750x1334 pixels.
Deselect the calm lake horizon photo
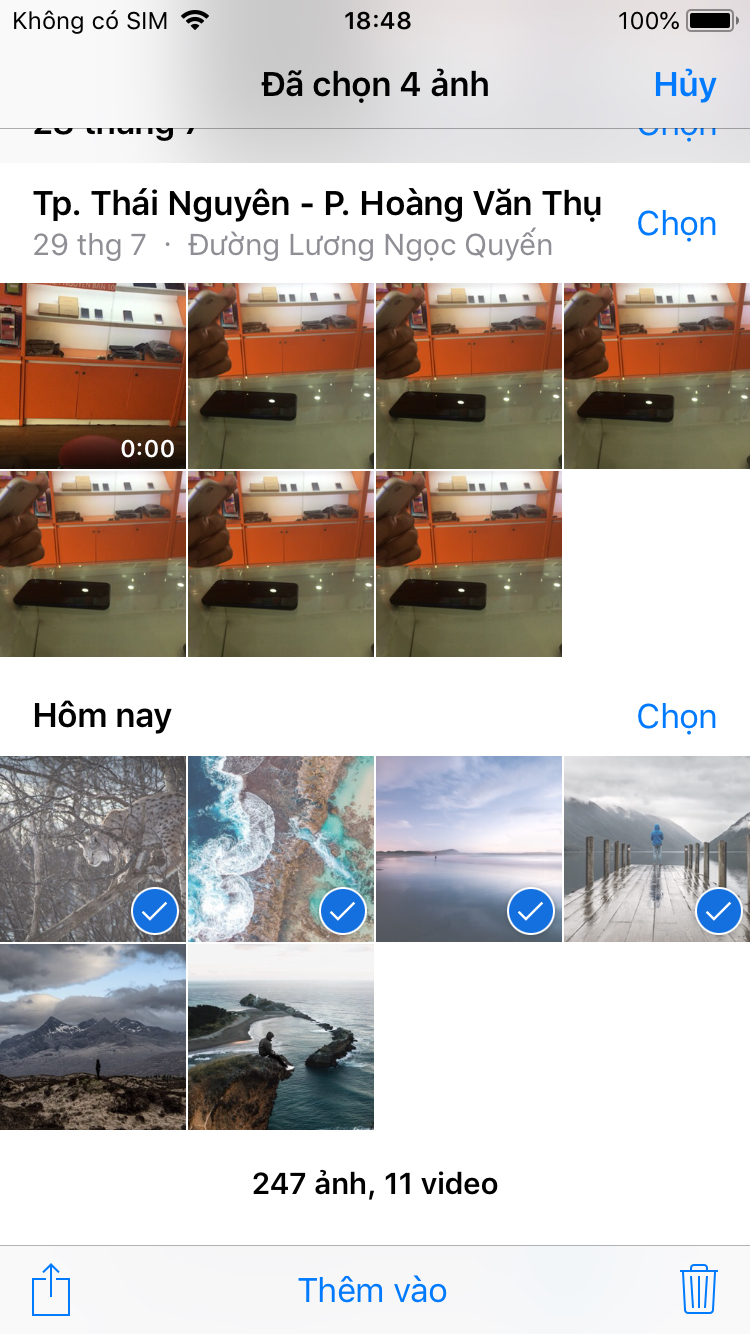(468, 848)
